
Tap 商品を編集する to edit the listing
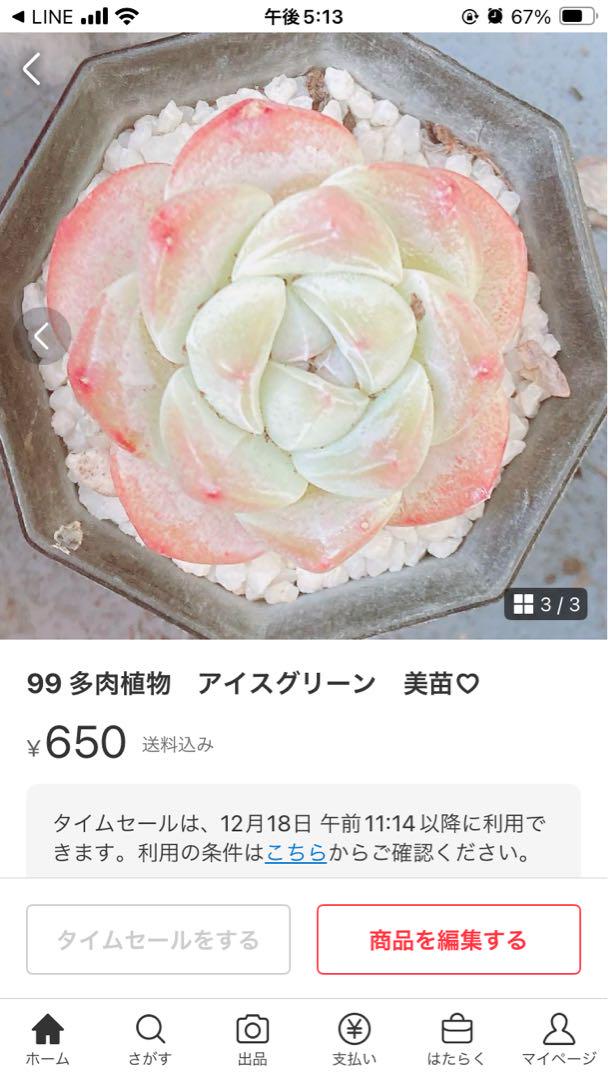[448, 939]
